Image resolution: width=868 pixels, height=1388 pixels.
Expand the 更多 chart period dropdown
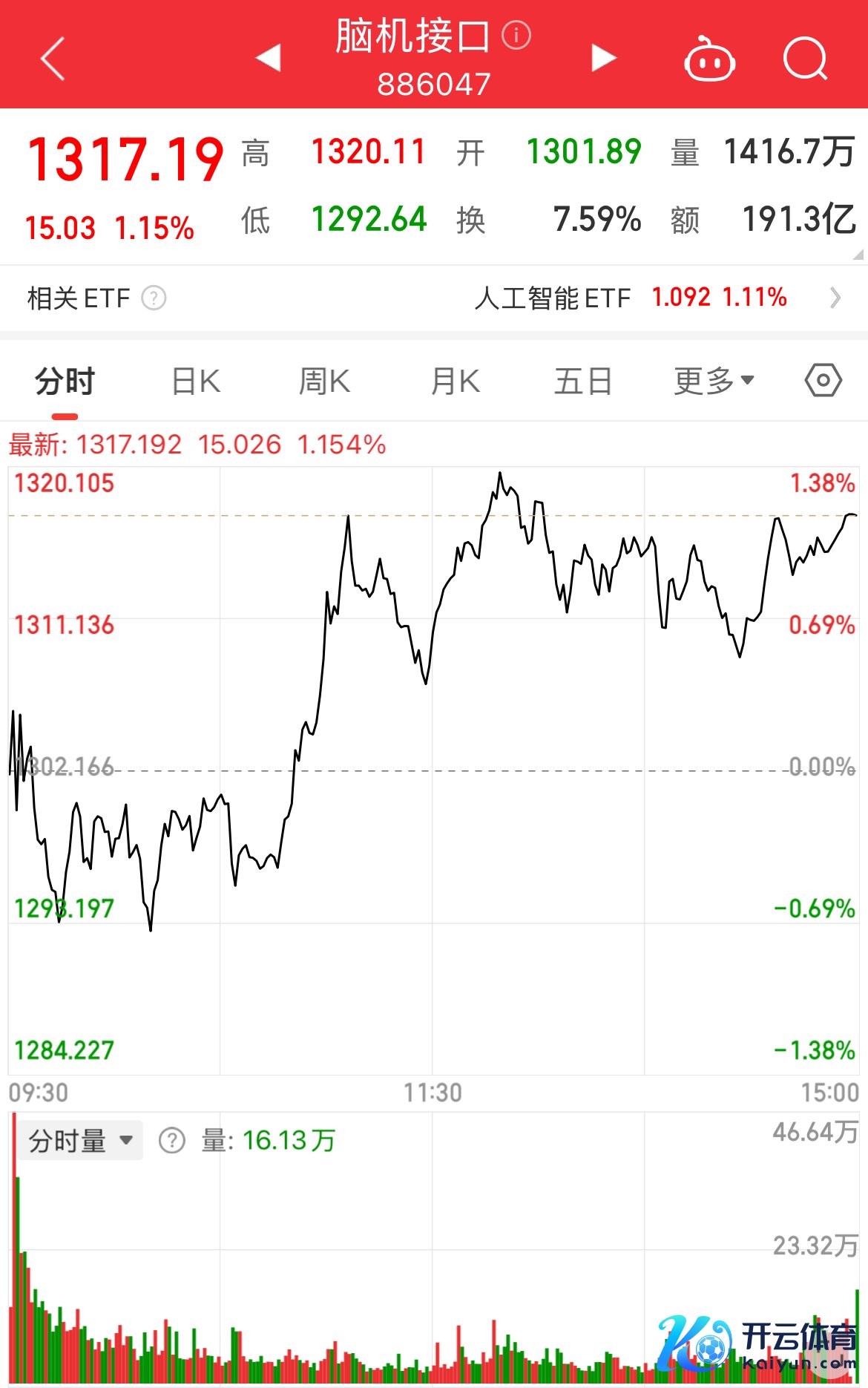coord(714,382)
